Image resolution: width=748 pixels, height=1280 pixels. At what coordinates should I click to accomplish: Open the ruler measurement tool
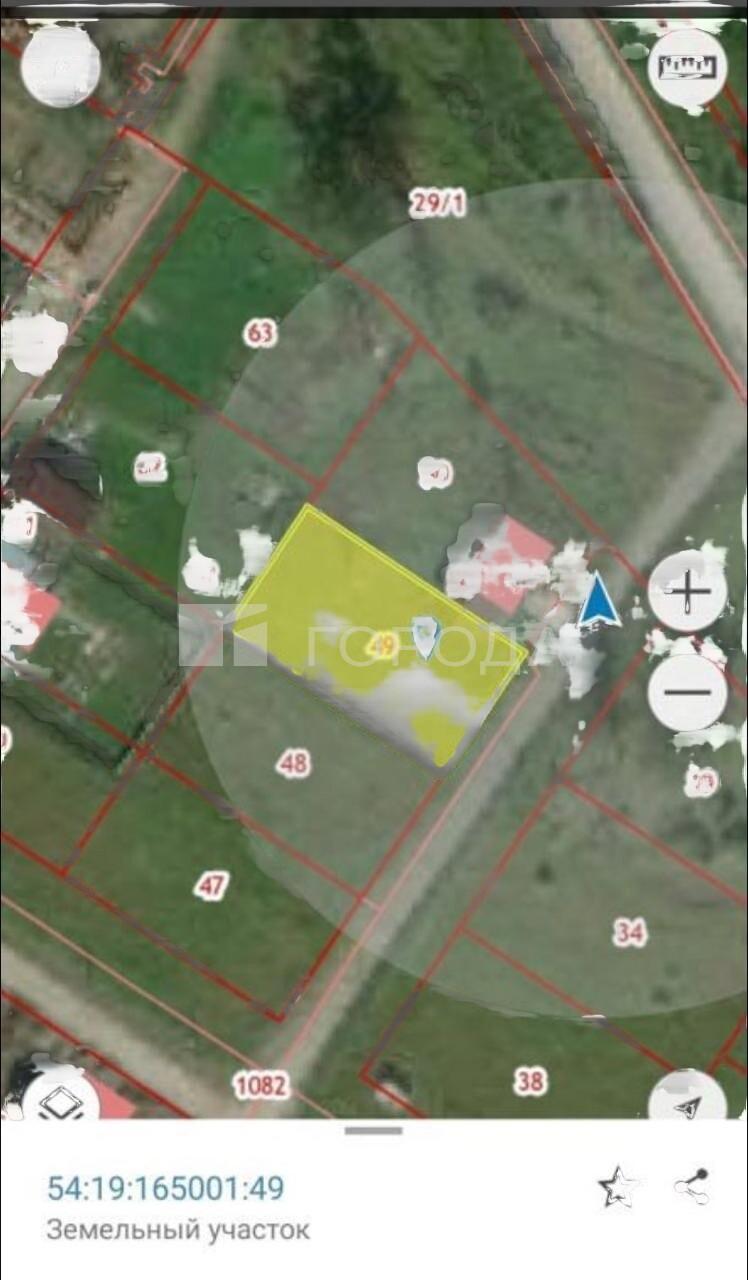tap(687, 67)
